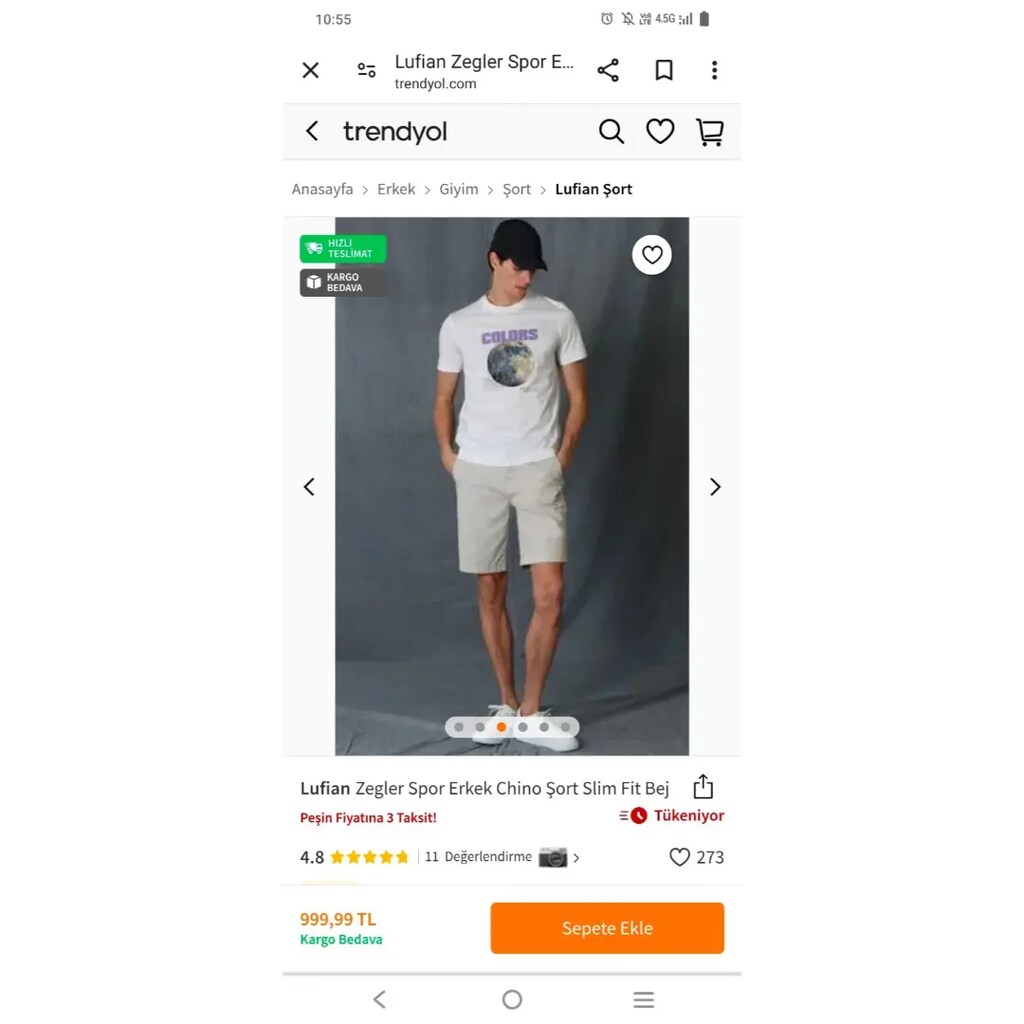Share the page from the browser bar
Viewport: 1024px width, 1024px height.
point(608,70)
